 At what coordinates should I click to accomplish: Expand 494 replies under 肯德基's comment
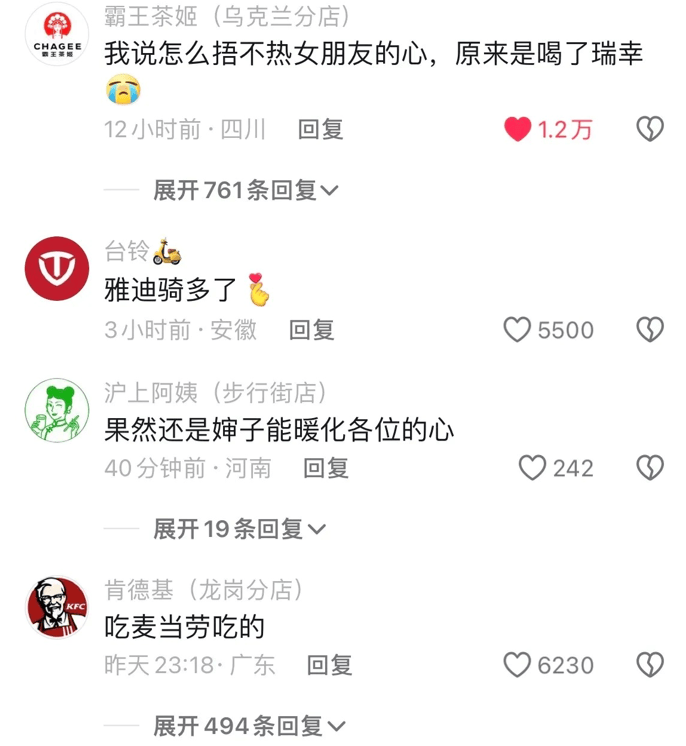(x=249, y=725)
